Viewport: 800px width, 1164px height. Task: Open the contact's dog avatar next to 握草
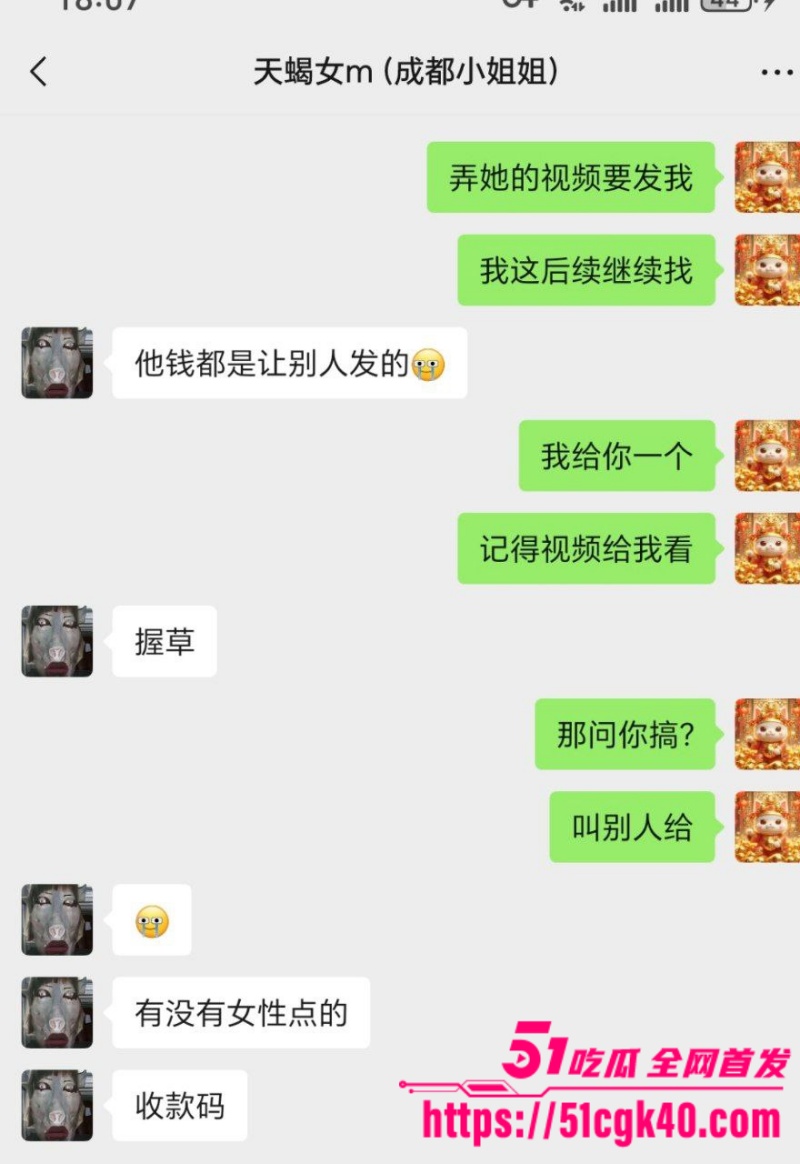[x=56, y=642]
